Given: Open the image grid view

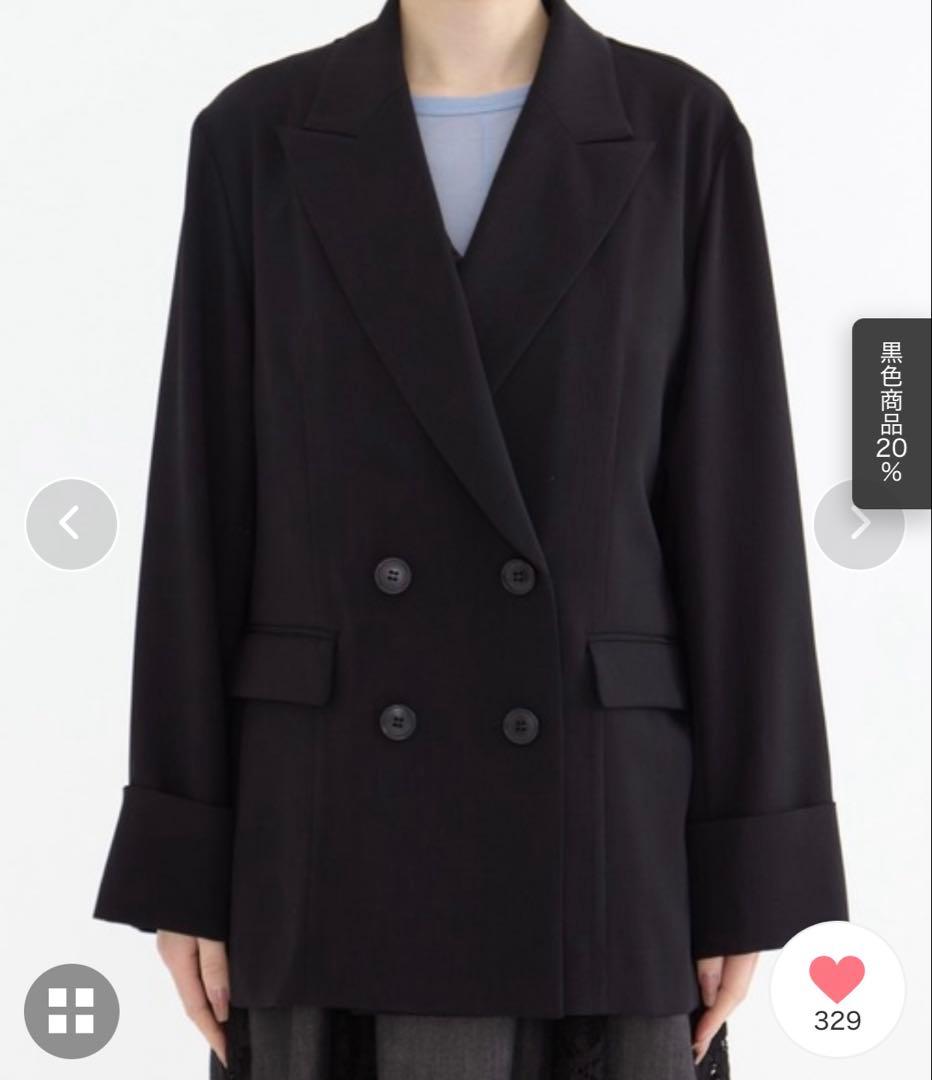Looking at the screenshot, I should point(71,1010).
